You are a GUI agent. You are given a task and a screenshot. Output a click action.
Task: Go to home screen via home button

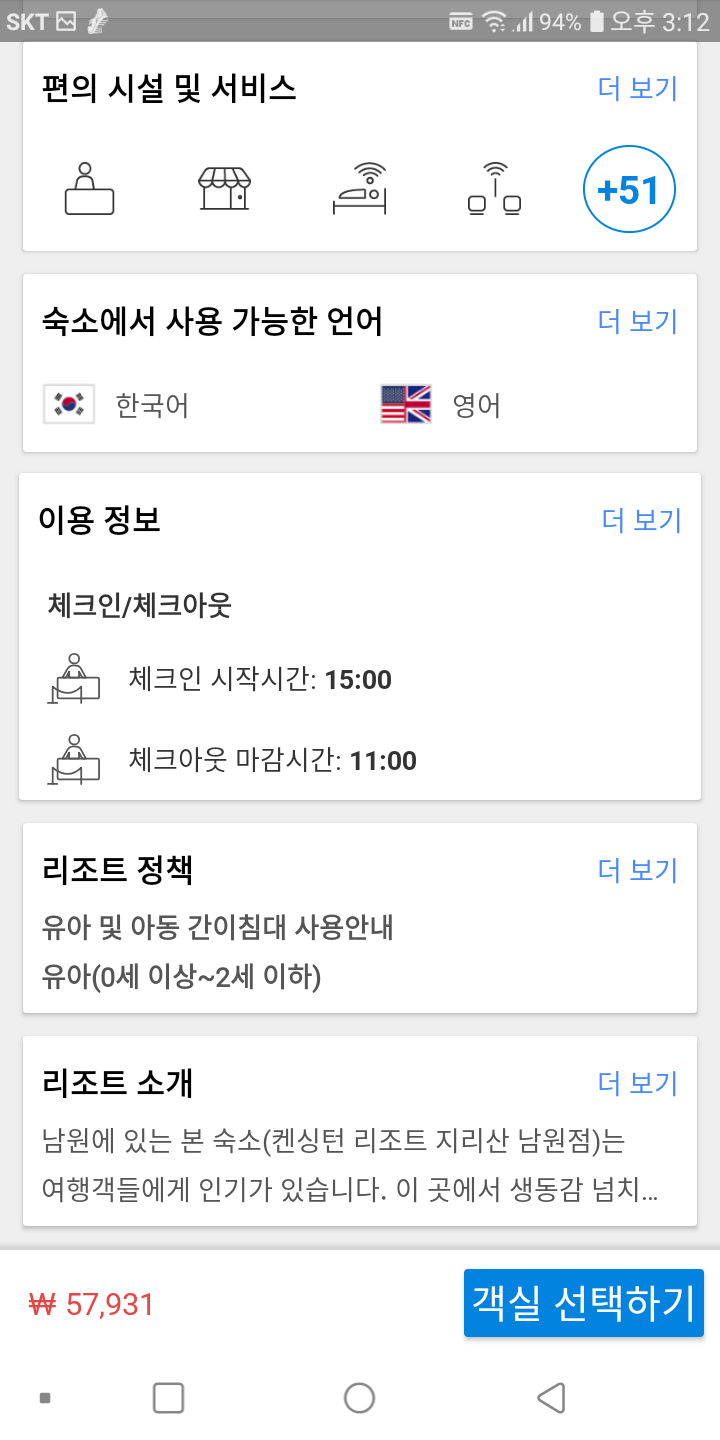coord(359,1397)
